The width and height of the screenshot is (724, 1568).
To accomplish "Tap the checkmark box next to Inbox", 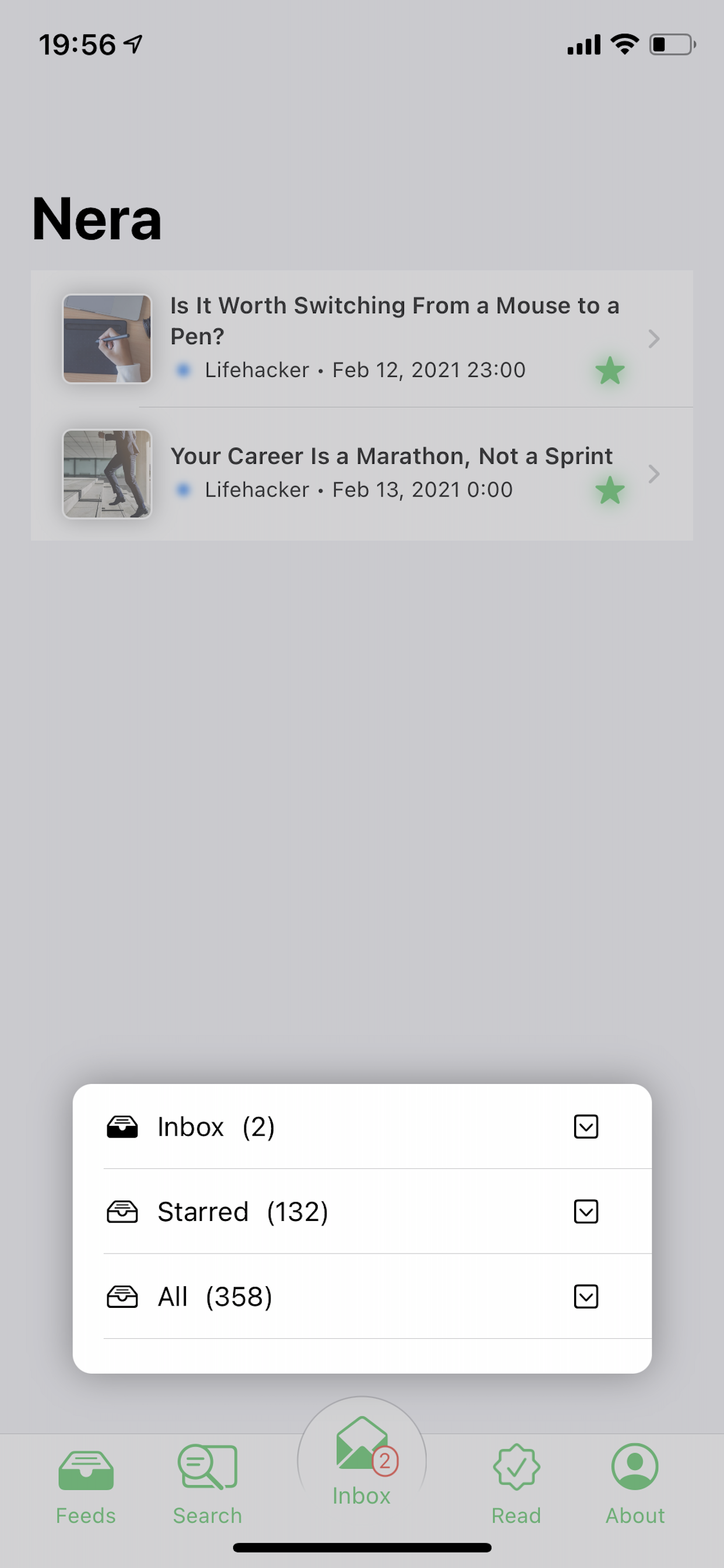I will (585, 1126).
